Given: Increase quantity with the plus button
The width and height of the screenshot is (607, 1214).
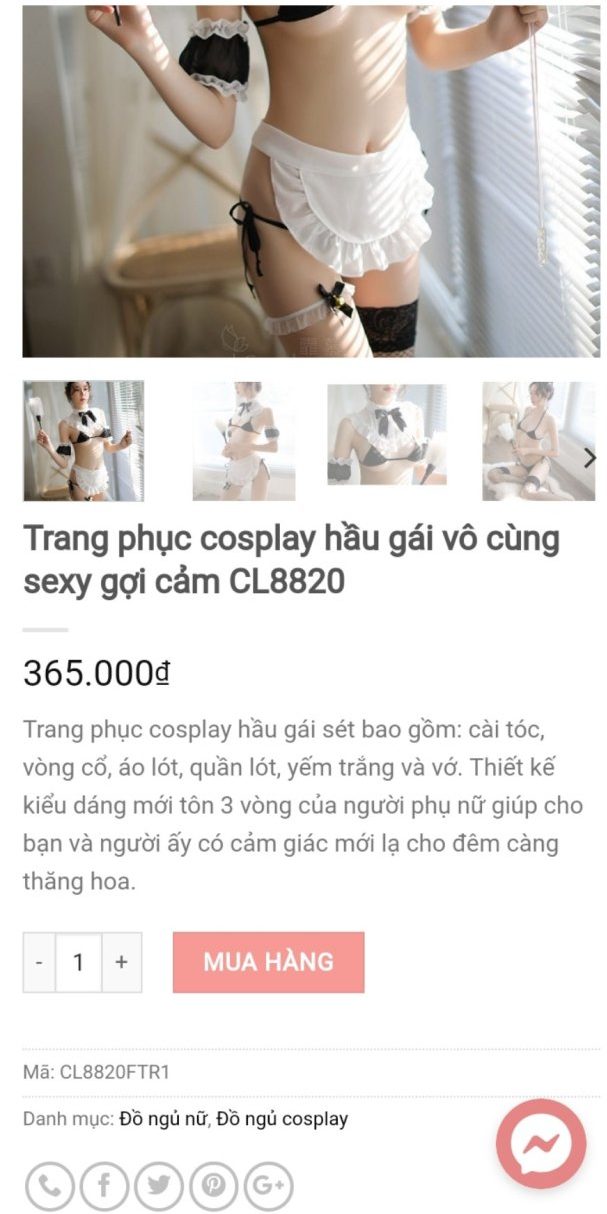Looking at the screenshot, I should [121, 962].
